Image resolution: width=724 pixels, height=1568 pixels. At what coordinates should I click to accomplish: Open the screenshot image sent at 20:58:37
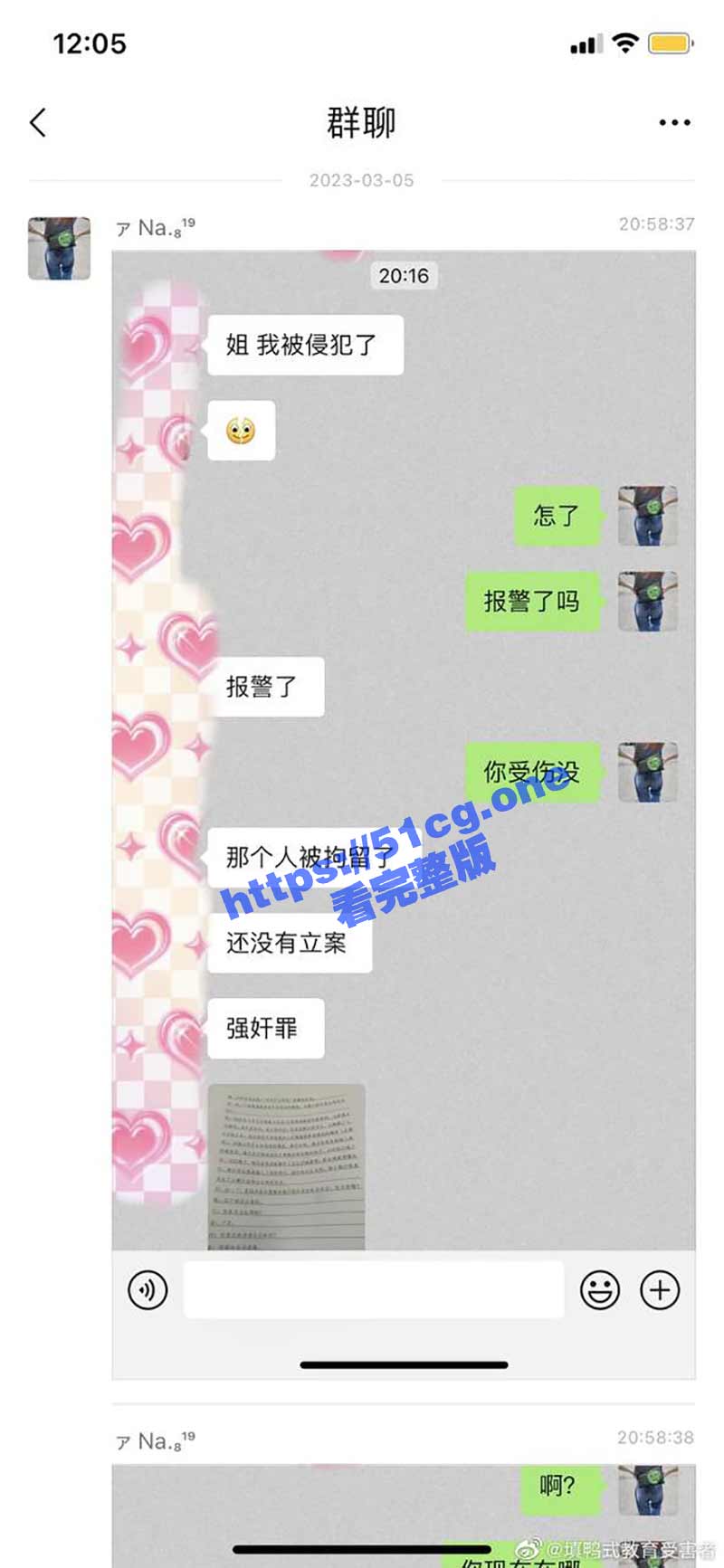pos(404,814)
